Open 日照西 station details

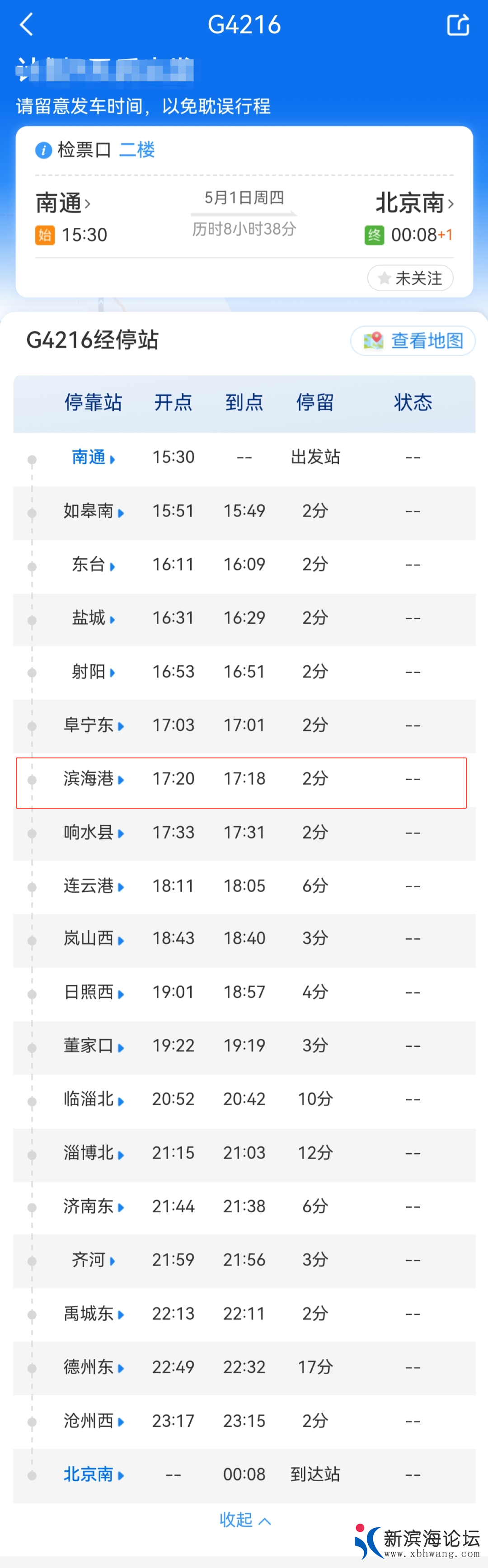[93, 992]
